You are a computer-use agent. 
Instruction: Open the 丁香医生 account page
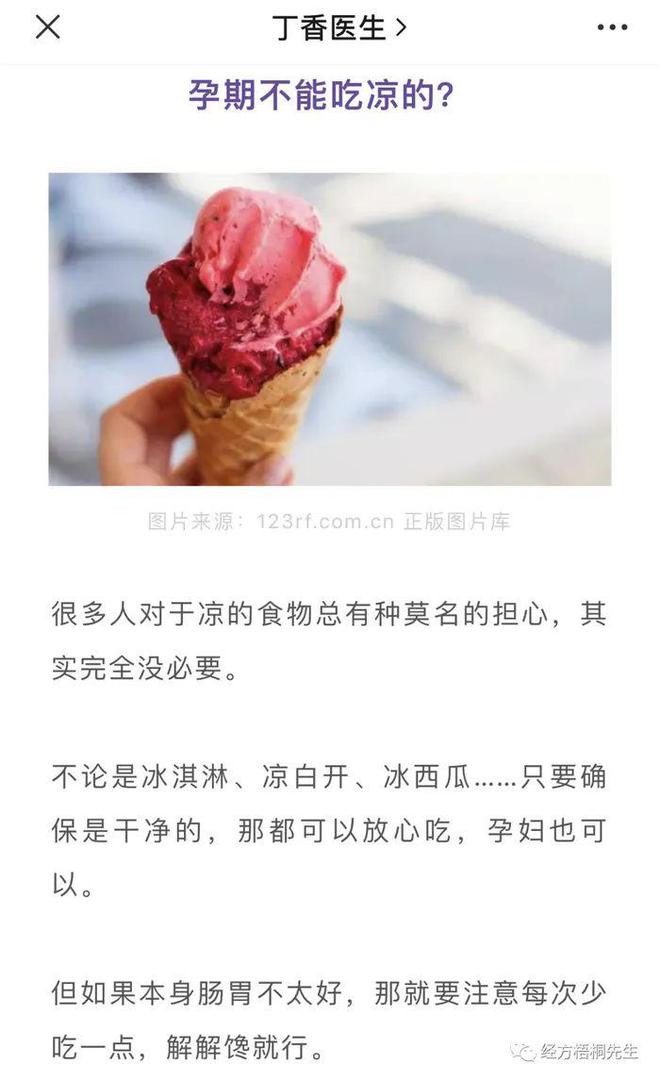tap(339, 28)
